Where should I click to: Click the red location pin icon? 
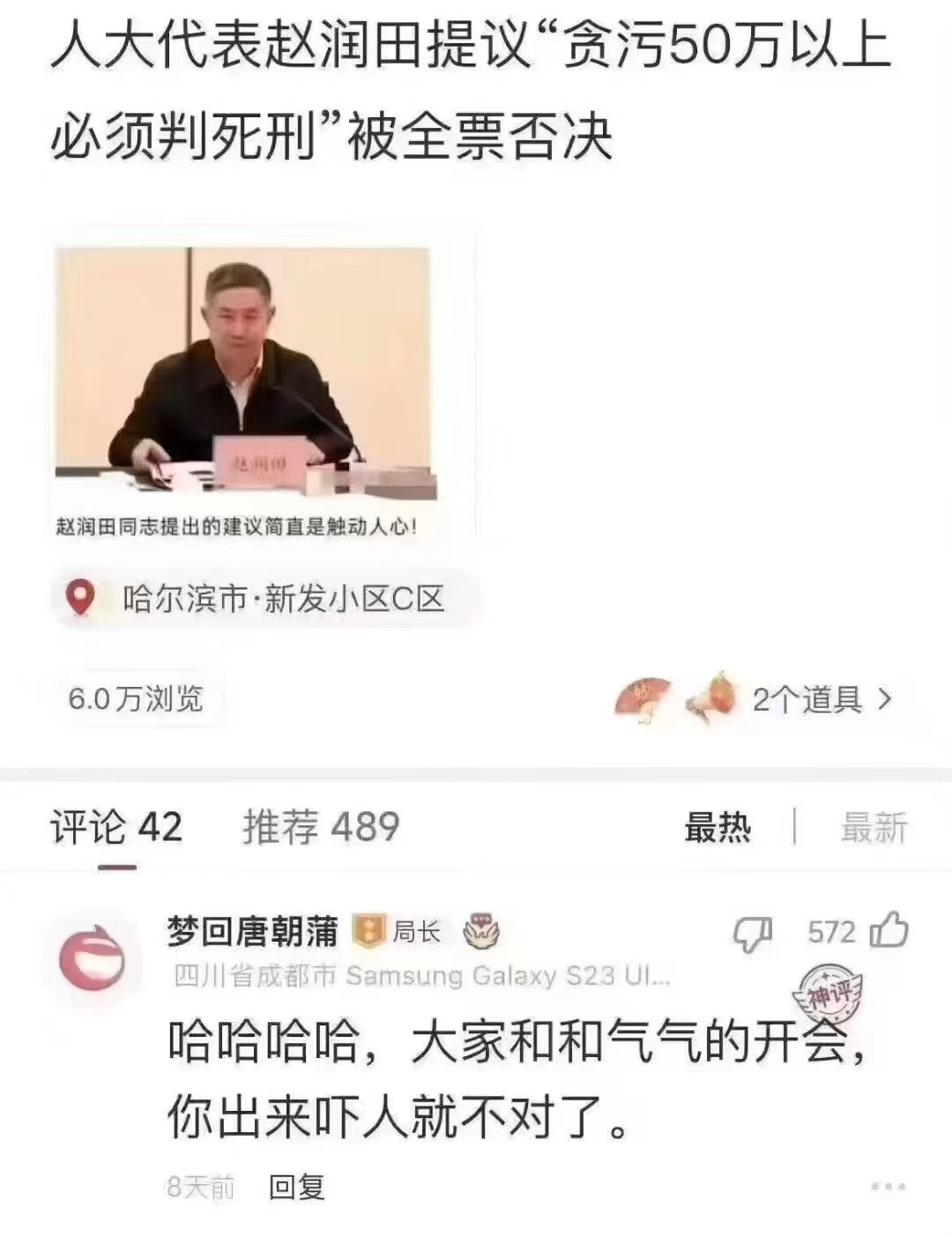[x=82, y=596]
